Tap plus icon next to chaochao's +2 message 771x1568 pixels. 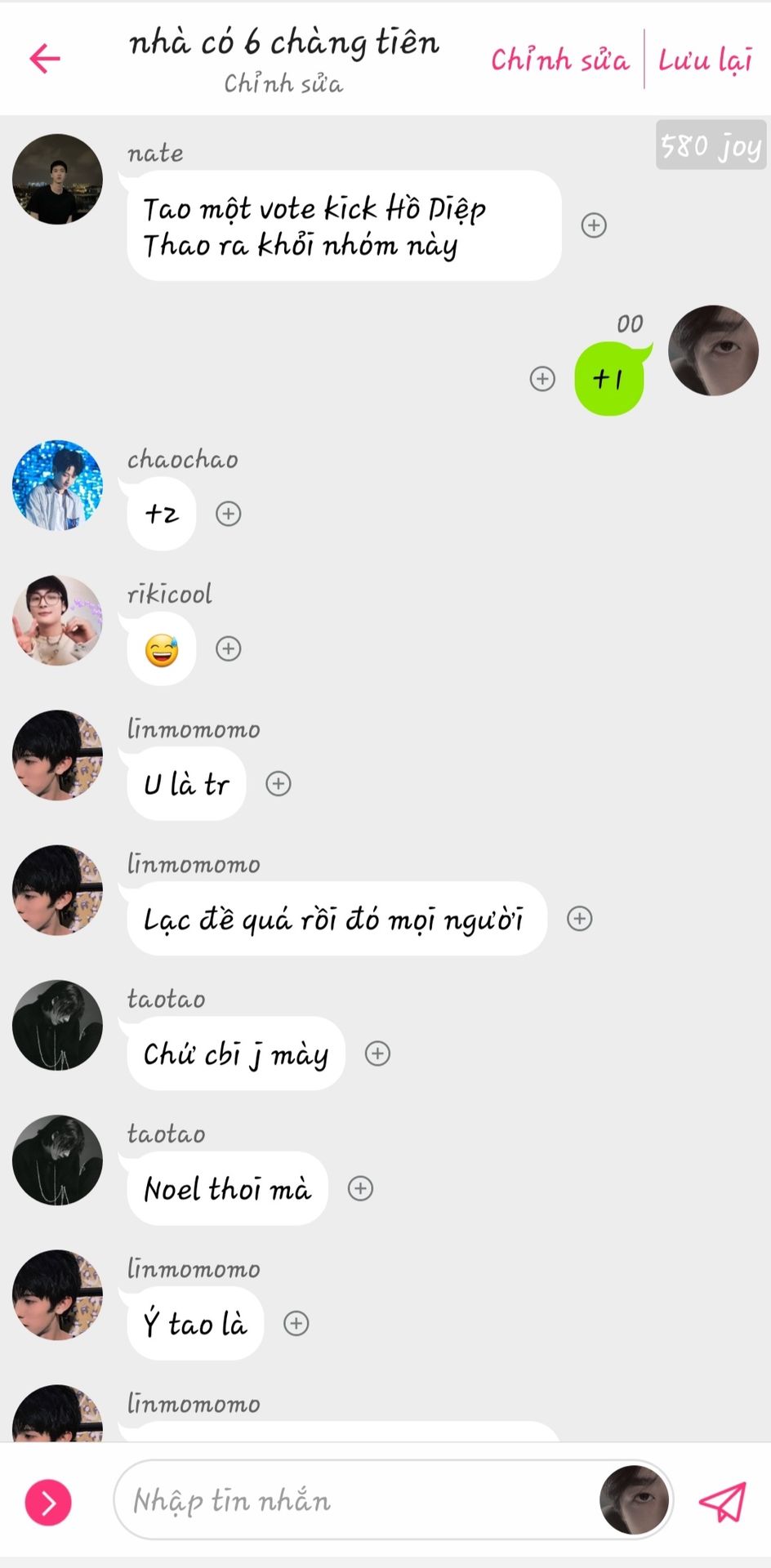228,514
